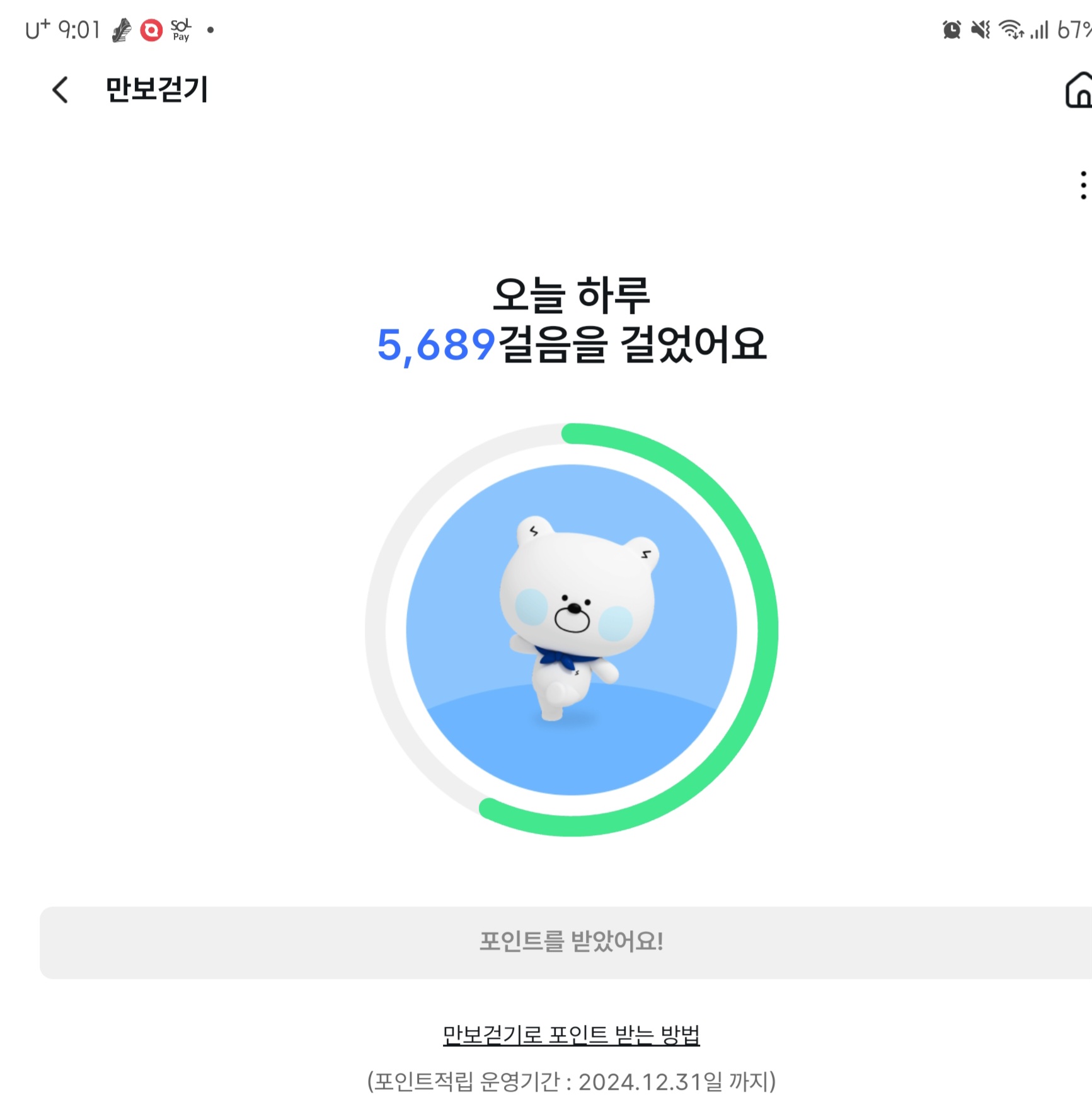Go back from the 만보걷기 screen
The image size is (1092, 1105).
pyautogui.click(x=60, y=90)
